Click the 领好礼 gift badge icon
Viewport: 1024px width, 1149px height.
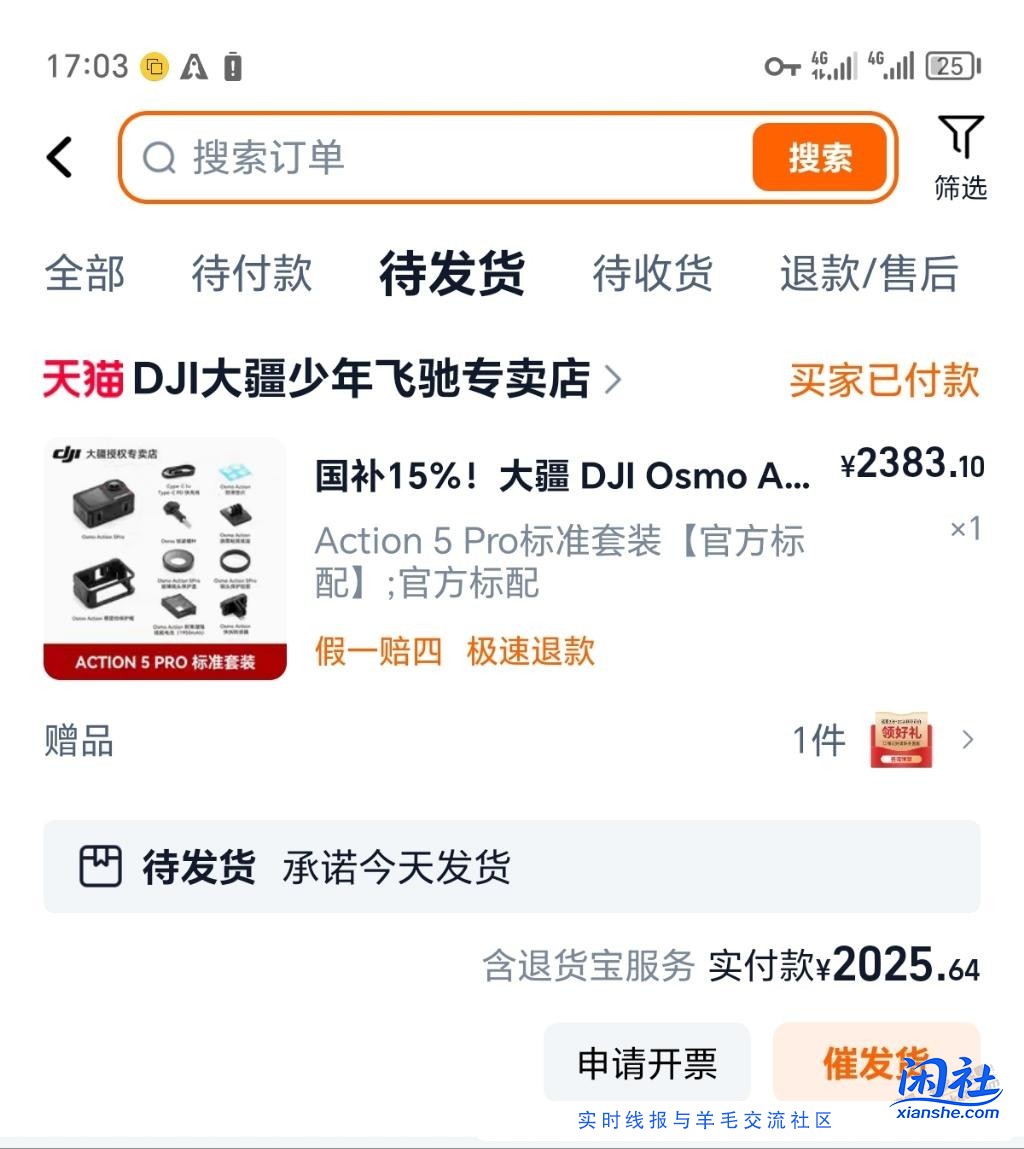(899, 740)
